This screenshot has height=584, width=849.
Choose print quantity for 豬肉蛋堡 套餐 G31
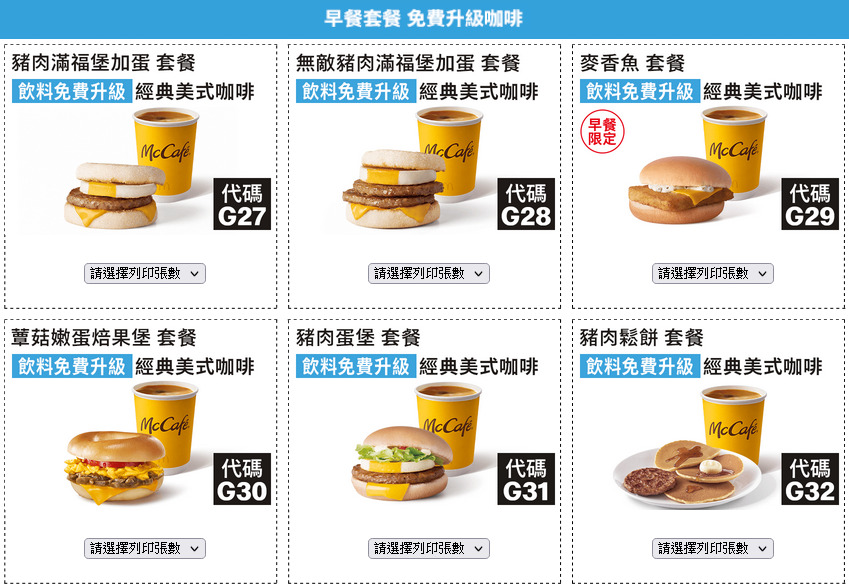coord(429,548)
